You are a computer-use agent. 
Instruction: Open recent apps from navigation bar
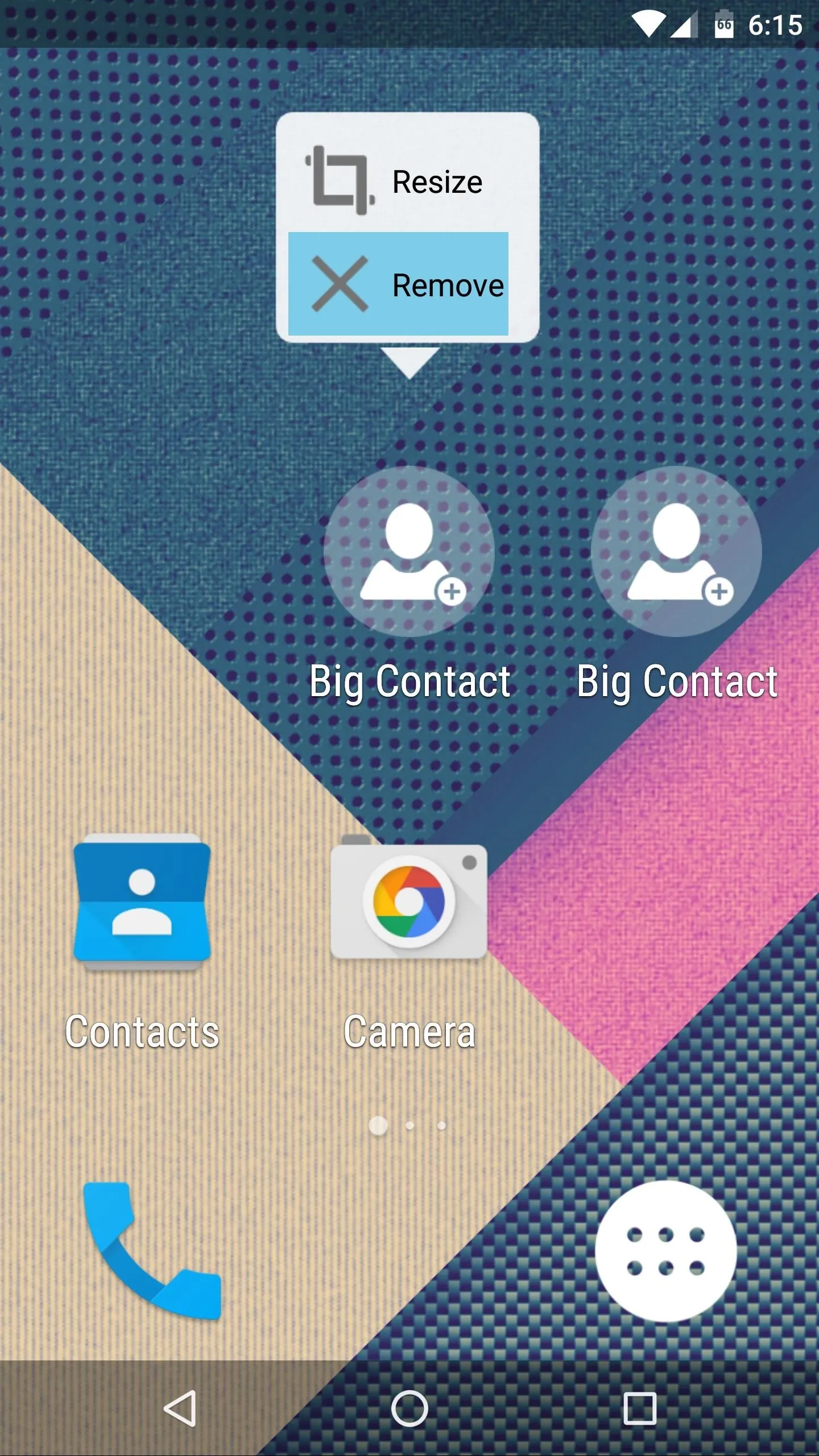pos(640,1408)
